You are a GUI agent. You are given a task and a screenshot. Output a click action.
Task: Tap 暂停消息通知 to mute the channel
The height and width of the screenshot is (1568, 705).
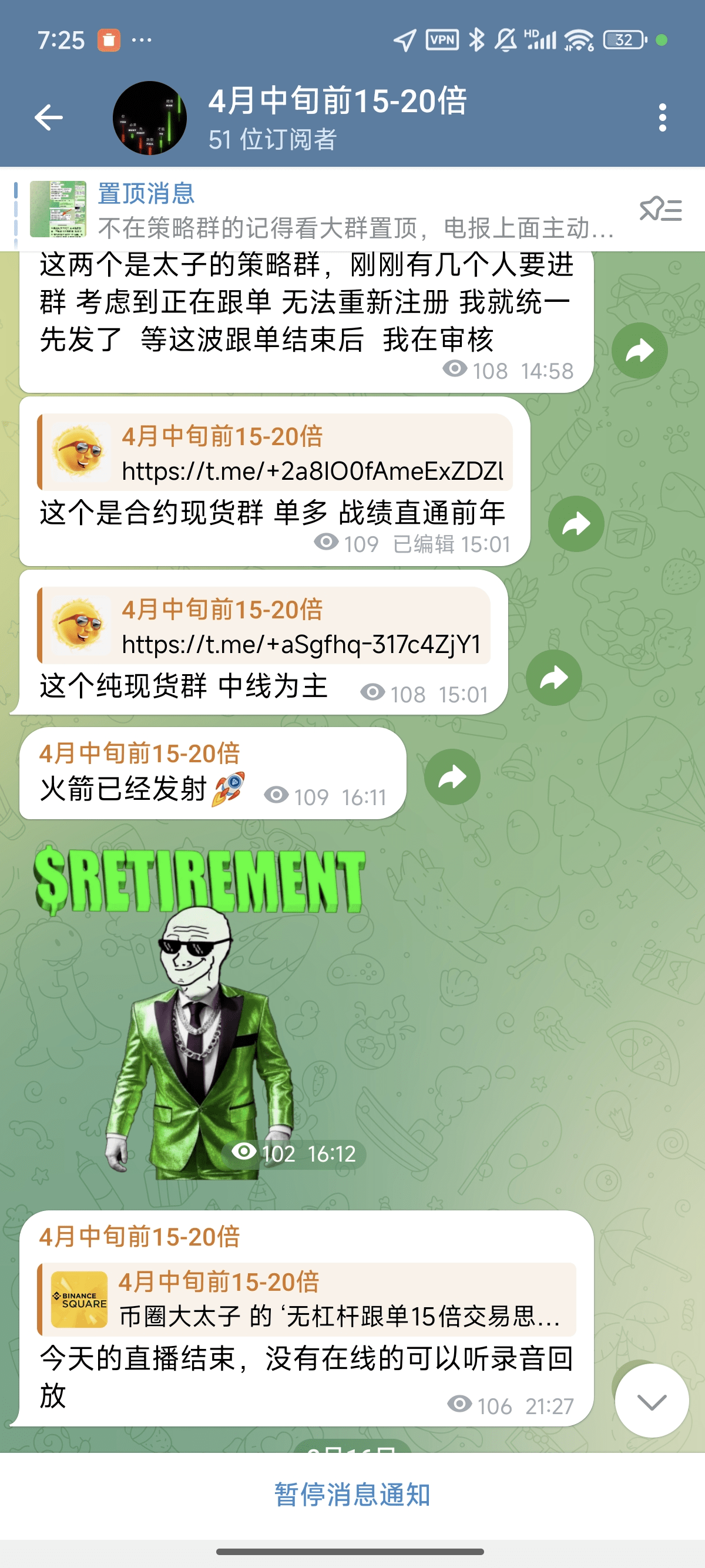pos(352,1495)
